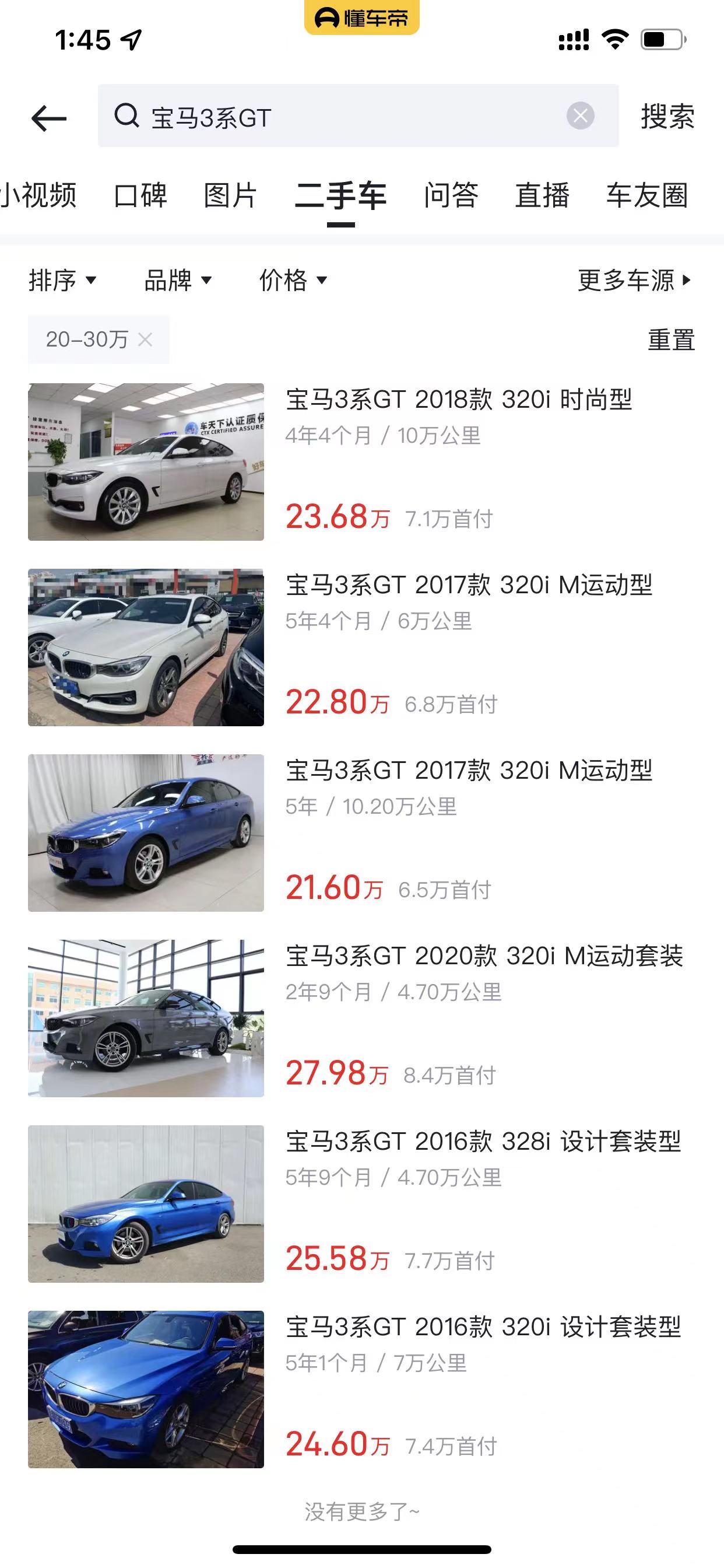This screenshot has height=1568, width=724.
Task: Switch to the 口碑 tab
Action: [x=141, y=197]
